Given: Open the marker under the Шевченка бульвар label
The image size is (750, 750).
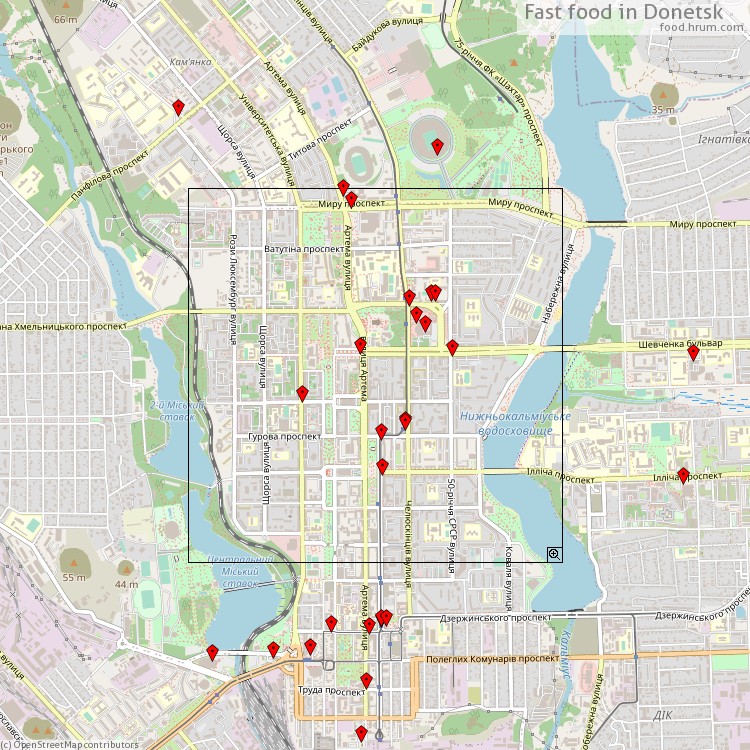Looking at the screenshot, I should tap(693, 352).
